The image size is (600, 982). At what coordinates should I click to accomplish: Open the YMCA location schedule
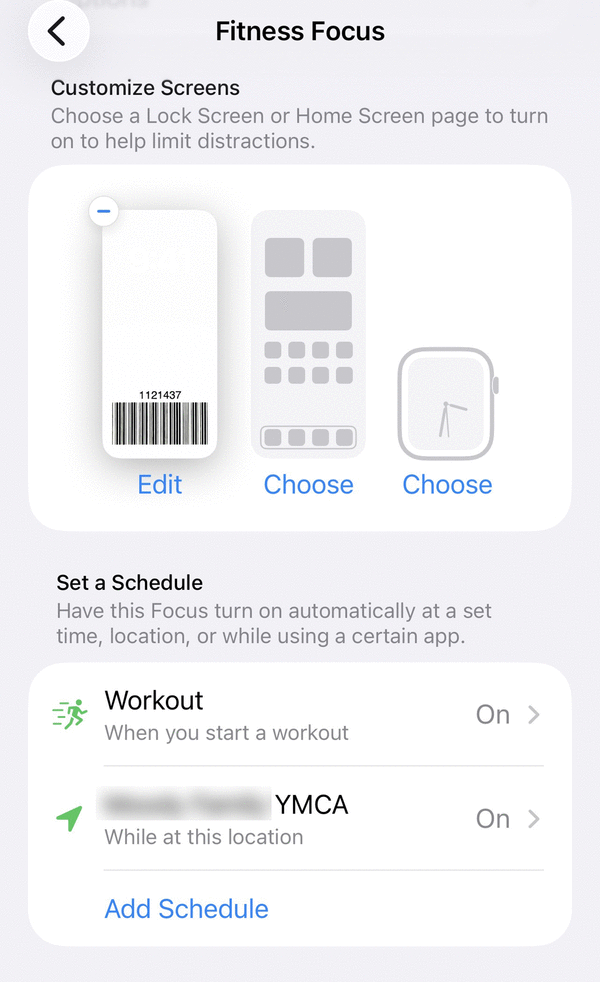pos(300,819)
